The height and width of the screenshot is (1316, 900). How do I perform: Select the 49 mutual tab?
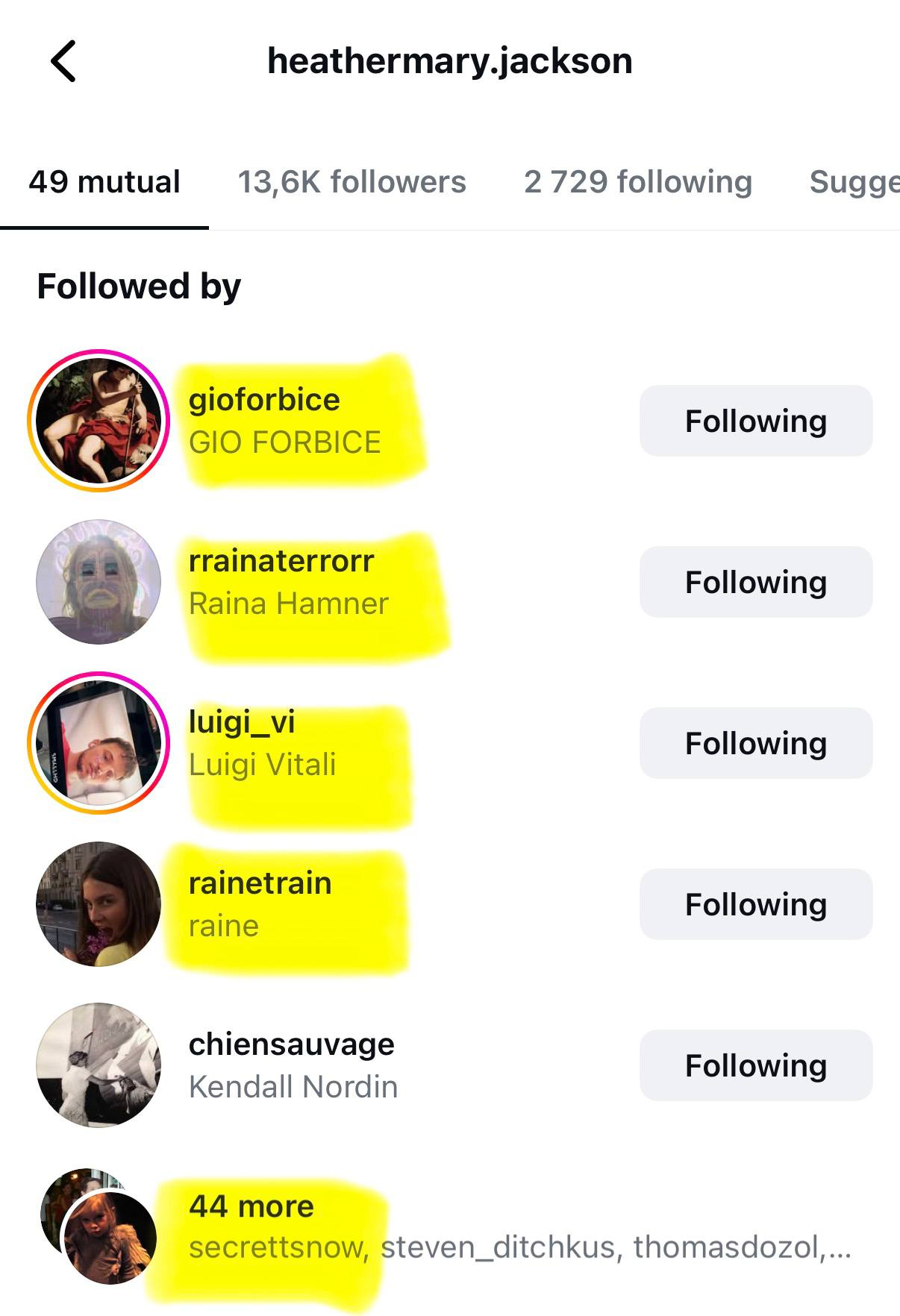[x=104, y=182]
